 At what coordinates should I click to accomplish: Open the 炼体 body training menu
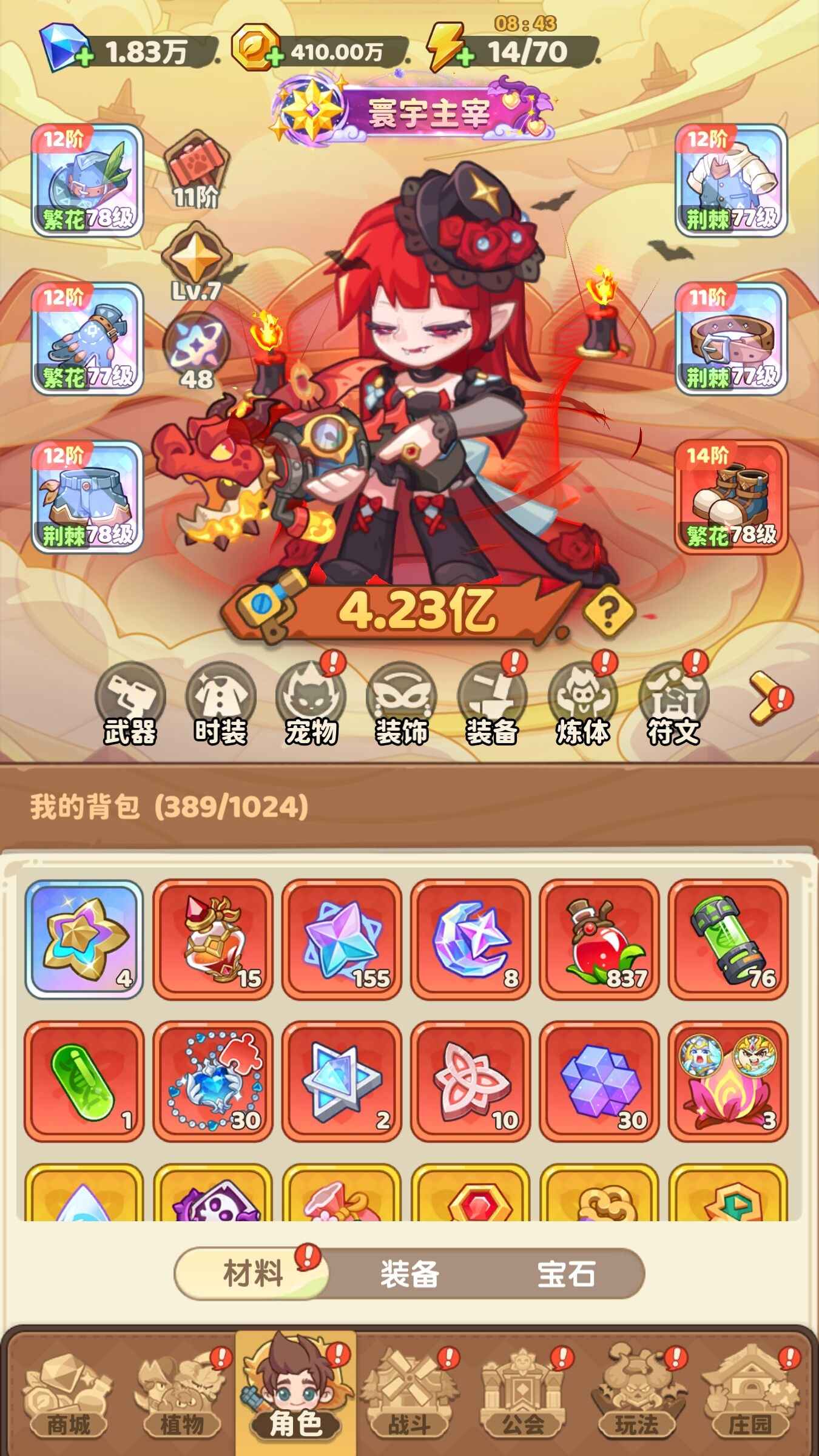(582, 704)
